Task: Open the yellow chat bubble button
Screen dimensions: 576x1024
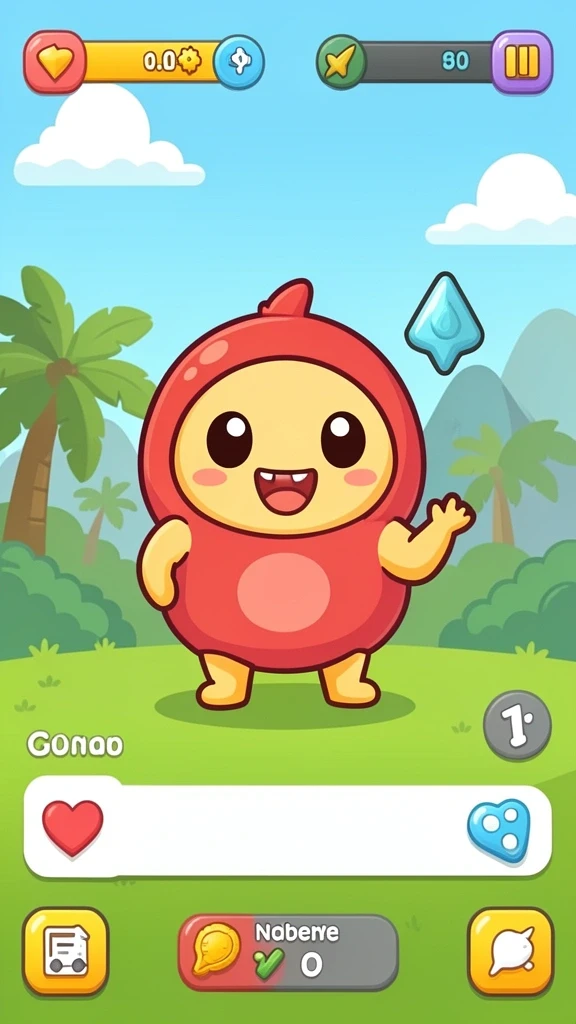Action: [511, 952]
